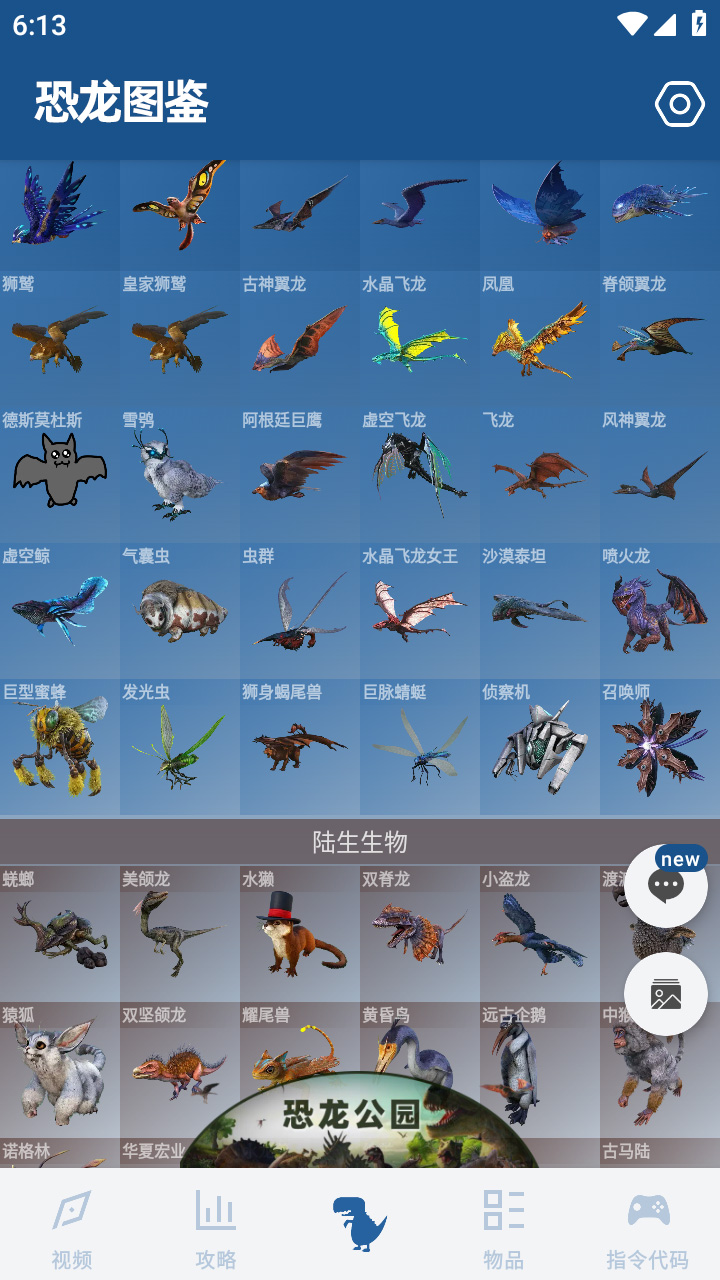Image resolution: width=720 pixels, height=1280 pixels.
Task: Open the floating chat button marked new
Action: point(666,885)
